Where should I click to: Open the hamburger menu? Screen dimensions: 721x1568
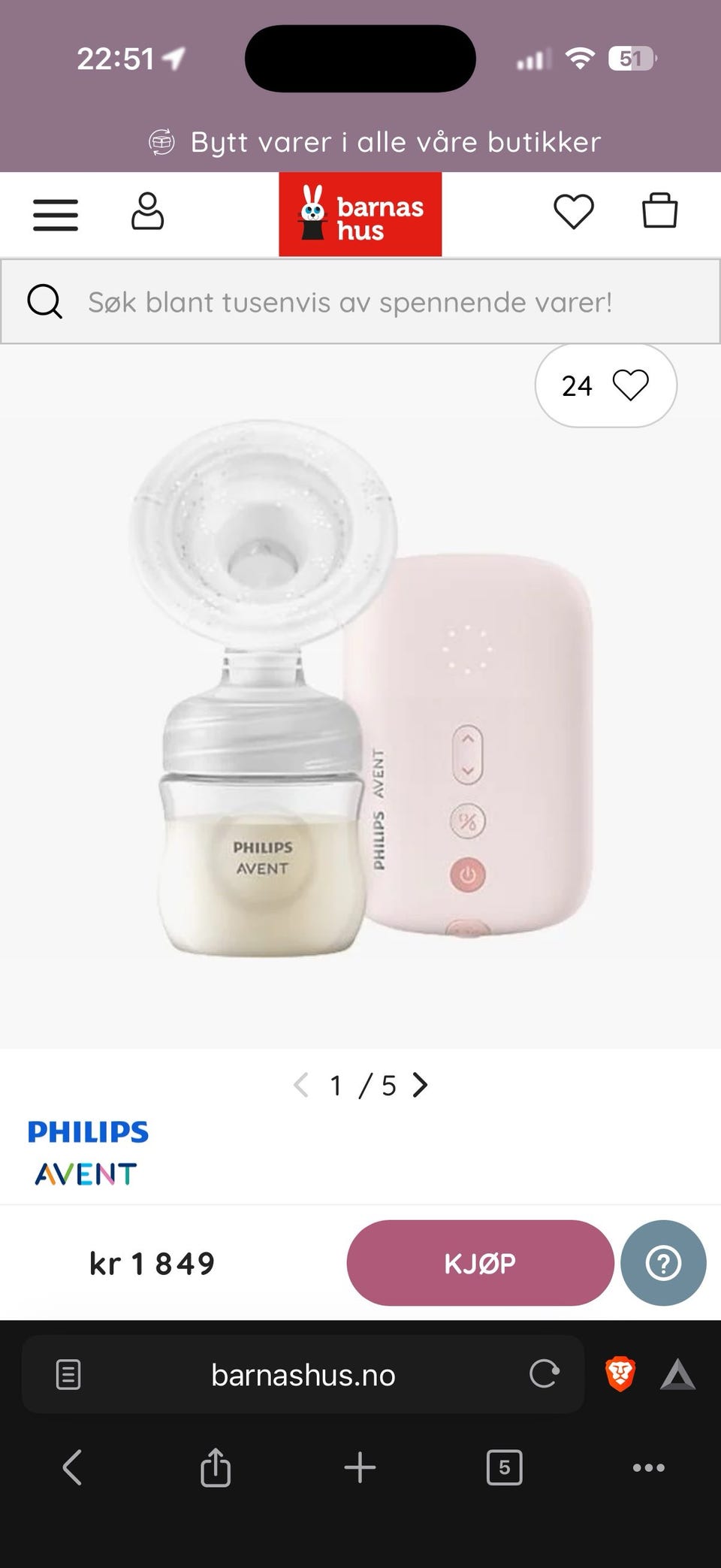pyautogui.click(x=56, y=215)
